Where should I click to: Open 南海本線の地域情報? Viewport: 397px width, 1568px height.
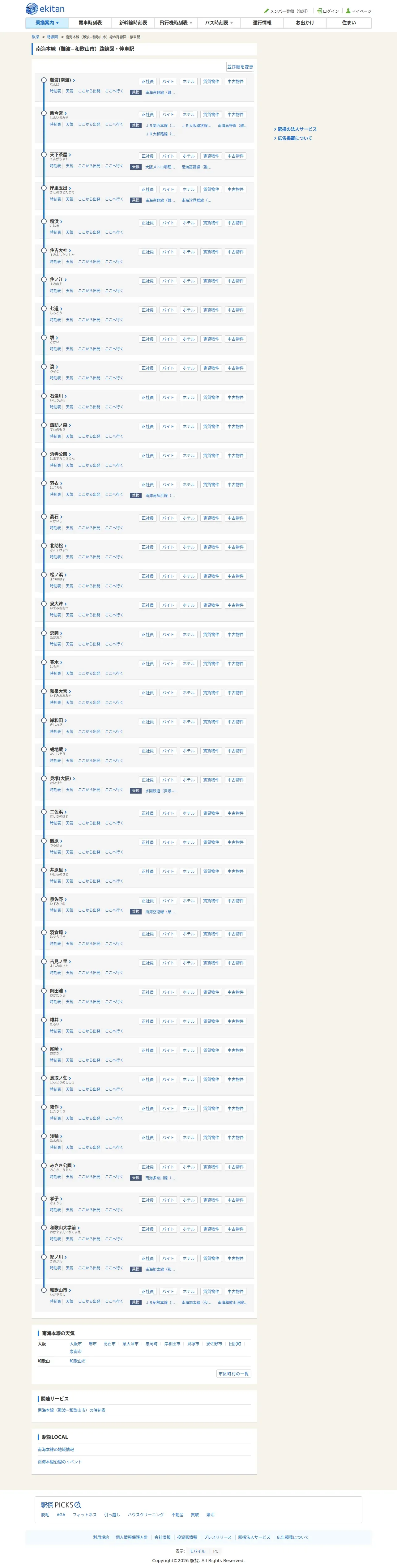coord(55,1449)
